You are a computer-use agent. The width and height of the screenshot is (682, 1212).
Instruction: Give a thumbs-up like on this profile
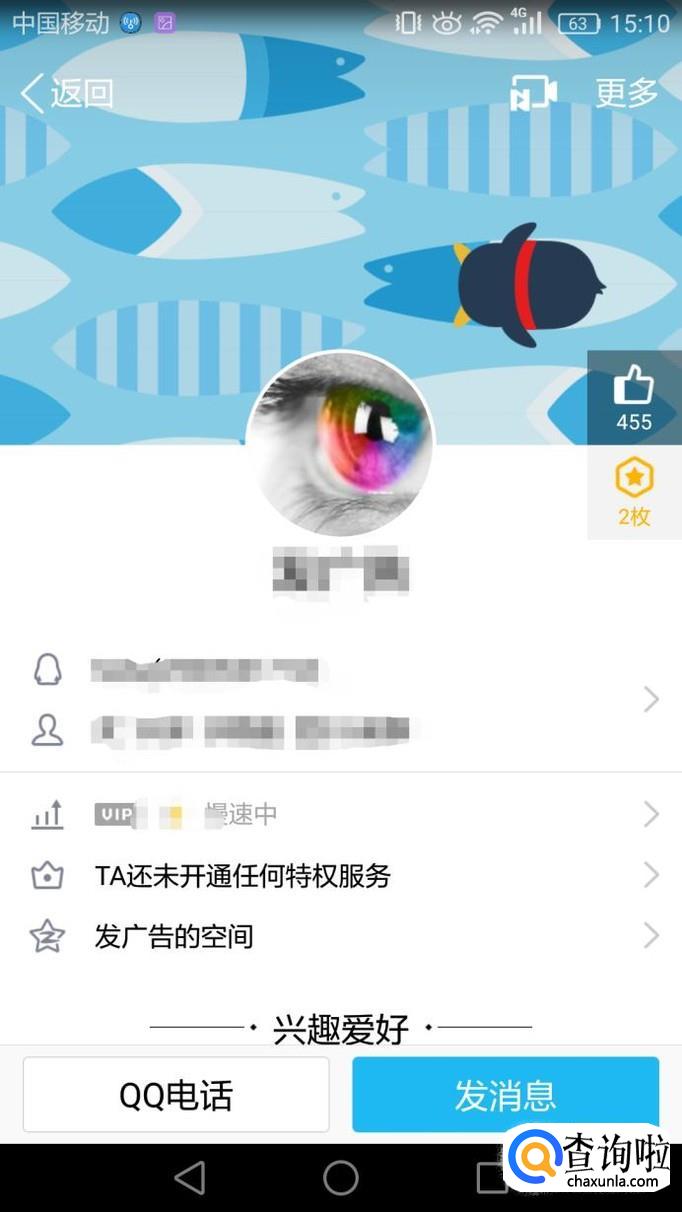click(x=634, y=397)
